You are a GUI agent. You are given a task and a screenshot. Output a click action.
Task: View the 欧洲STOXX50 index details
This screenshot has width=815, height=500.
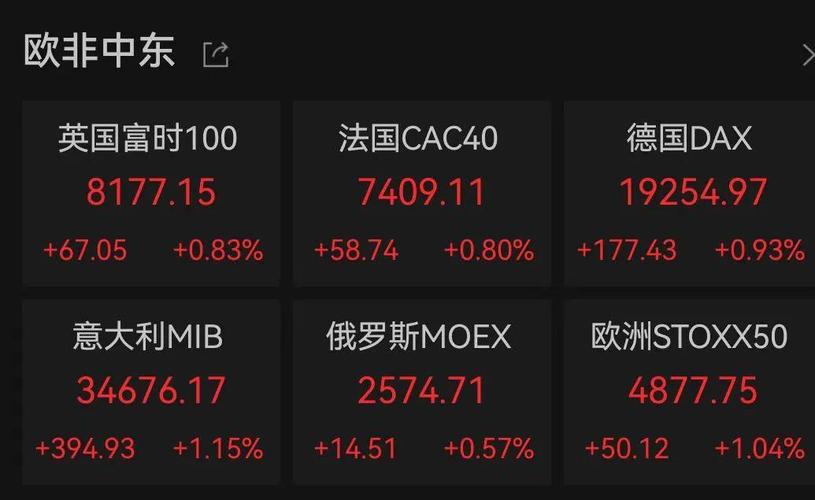(x=690, y=391)
